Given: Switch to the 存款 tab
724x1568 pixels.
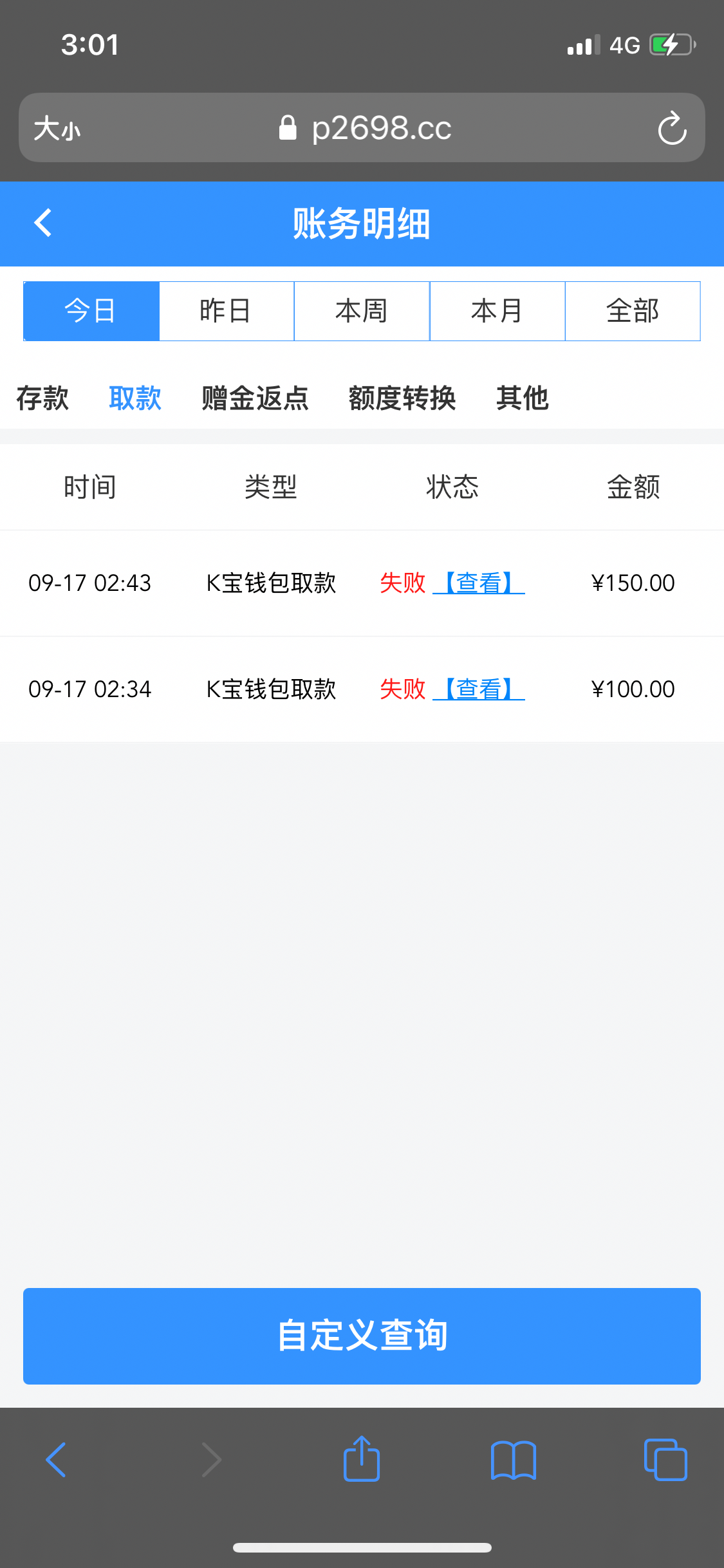Looking at the screenshot, I should pos(42,398).
